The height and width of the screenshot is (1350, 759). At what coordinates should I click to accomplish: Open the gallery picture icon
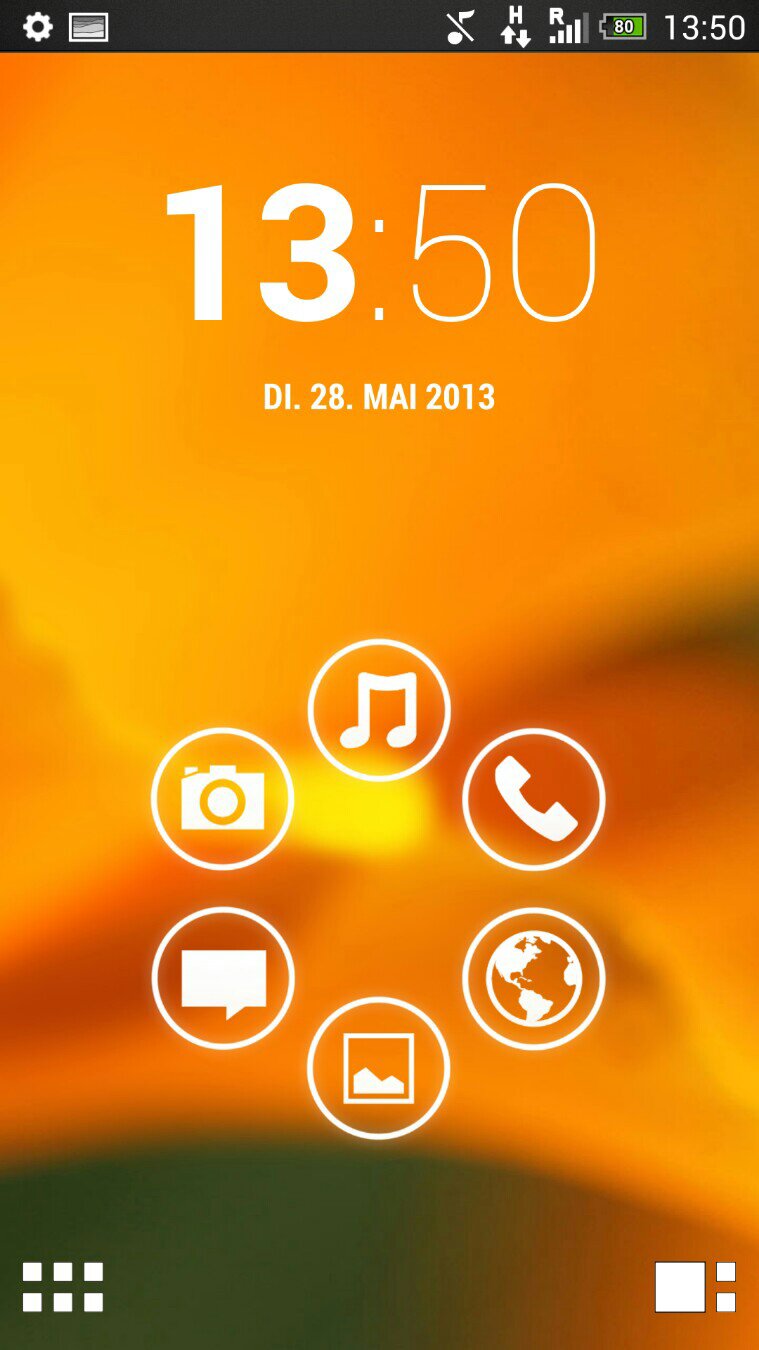point(379,1068)
